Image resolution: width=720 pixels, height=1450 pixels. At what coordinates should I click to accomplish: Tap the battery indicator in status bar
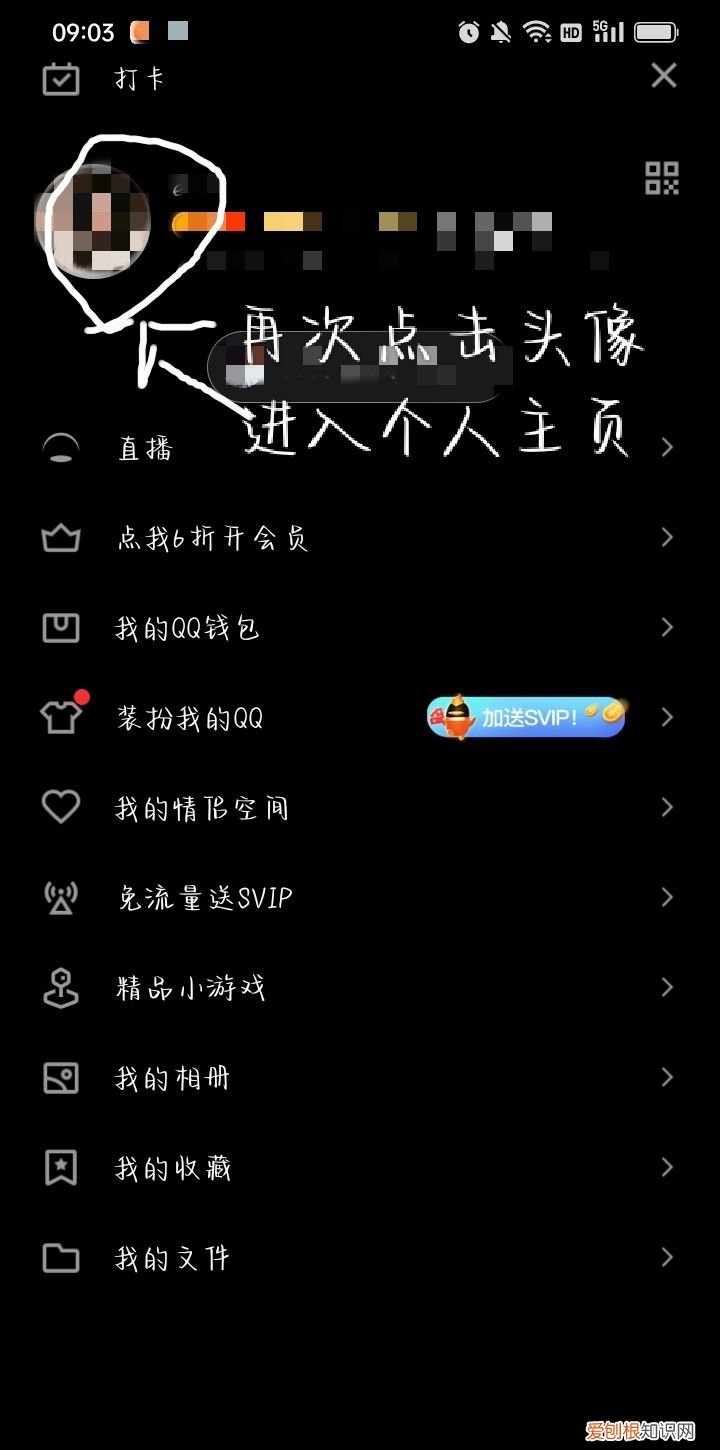click(657, 31)
